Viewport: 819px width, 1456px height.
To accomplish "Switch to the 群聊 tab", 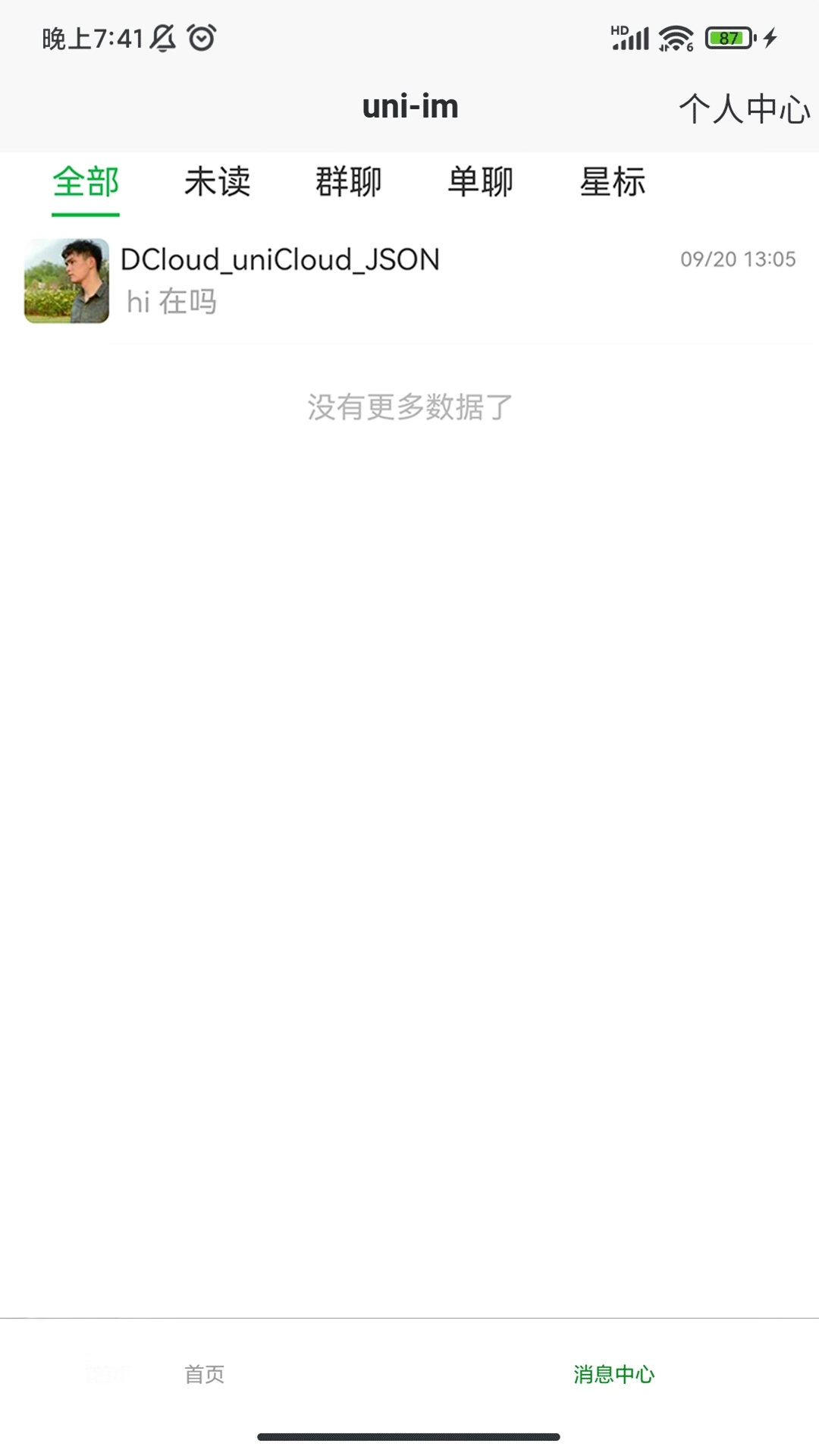I will coord(350,182).
